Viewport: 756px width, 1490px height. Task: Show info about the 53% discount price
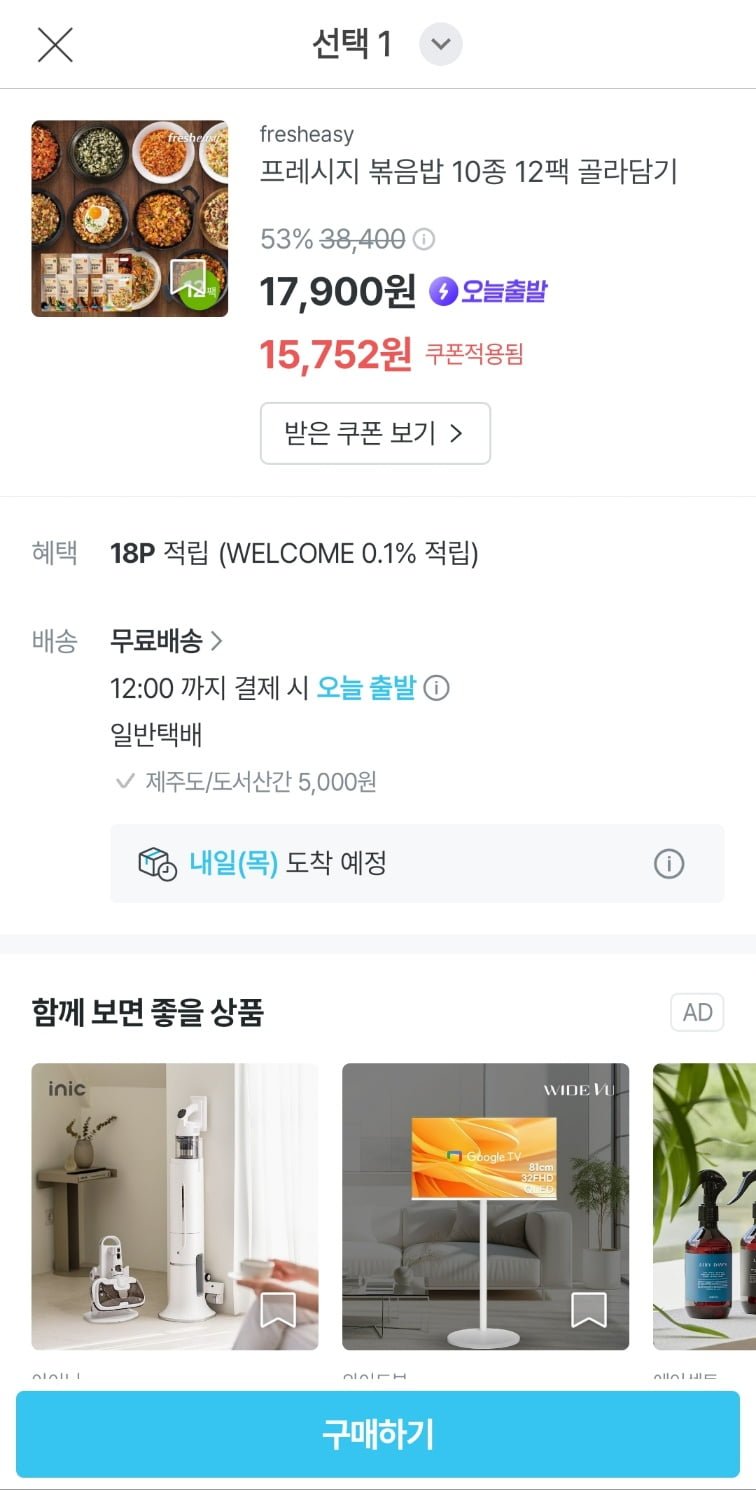pyautogui.click(x=424, y=240)
